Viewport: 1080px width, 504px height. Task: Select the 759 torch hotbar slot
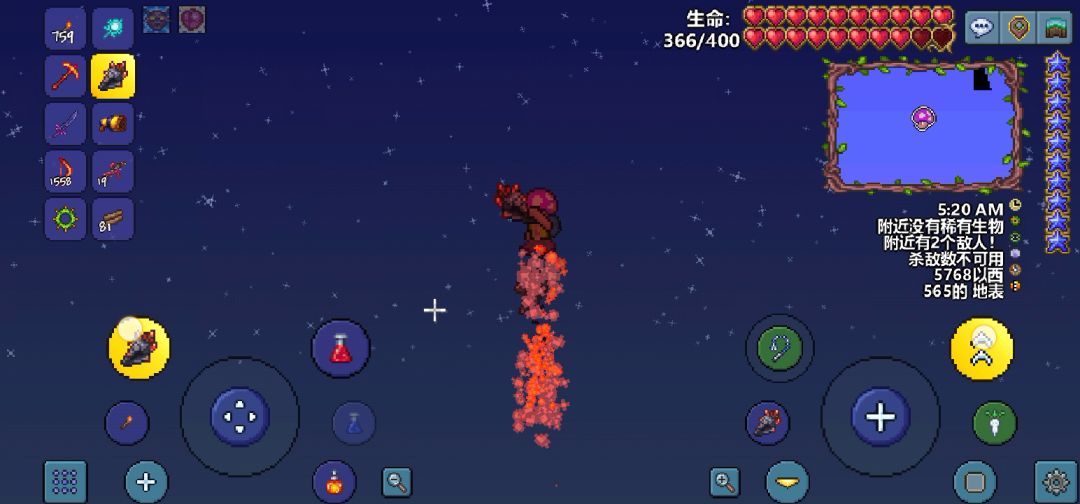click(x=65, y=29)
